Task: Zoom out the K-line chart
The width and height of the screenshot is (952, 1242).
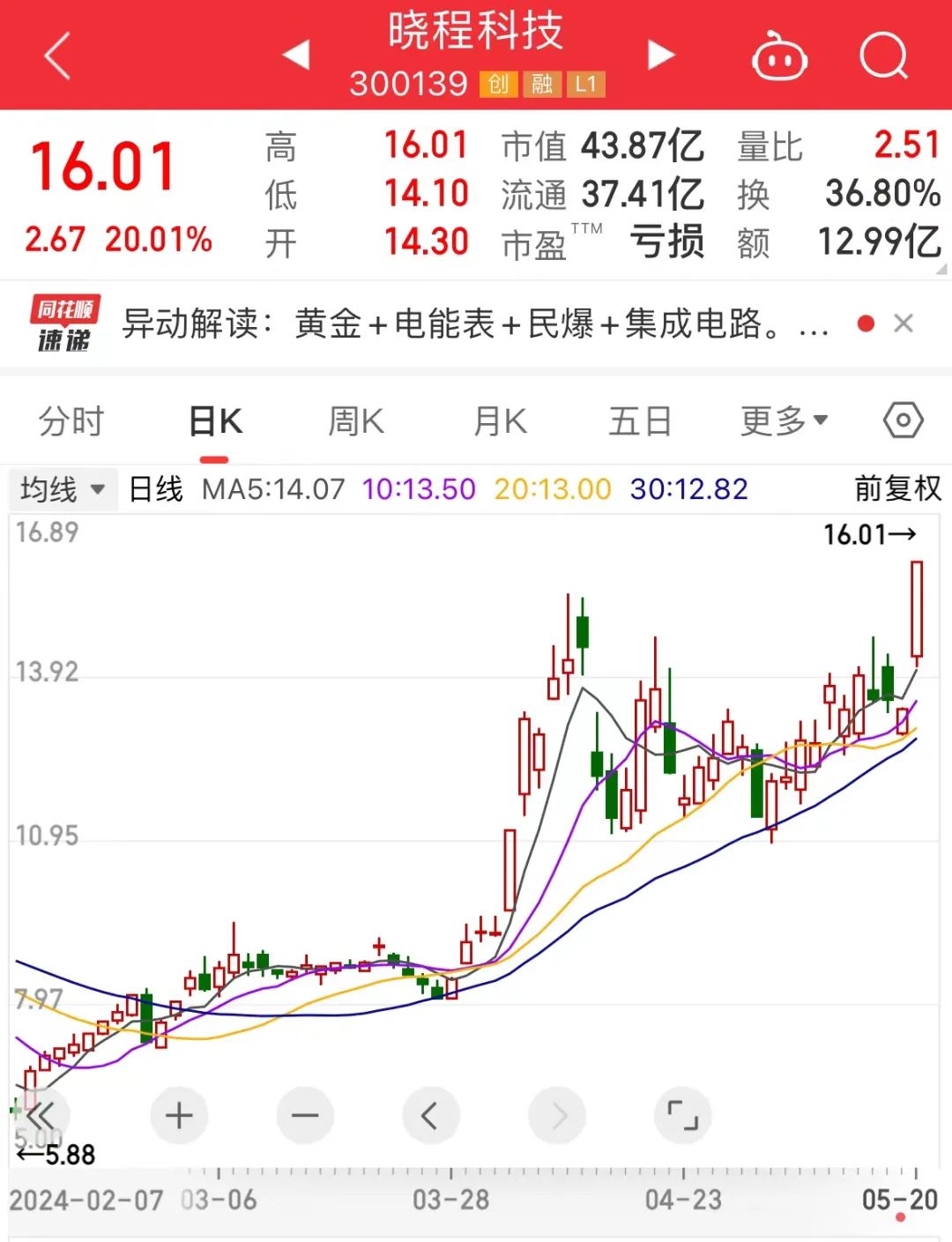Action: click(305, 1116)
